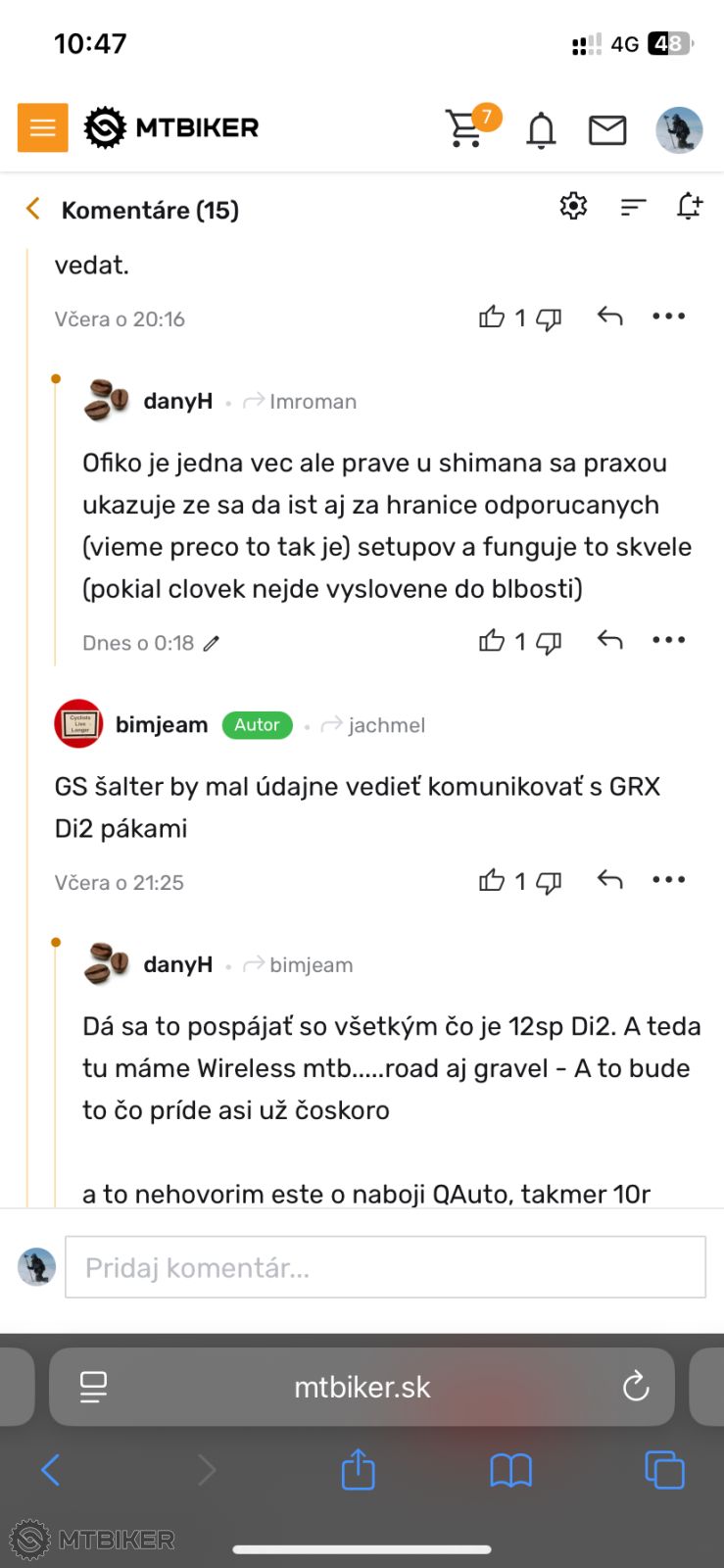Subscribe to comment notifications with the bell-plus icon
This screenshot has width=724, height=1568.
click(690, 206)
